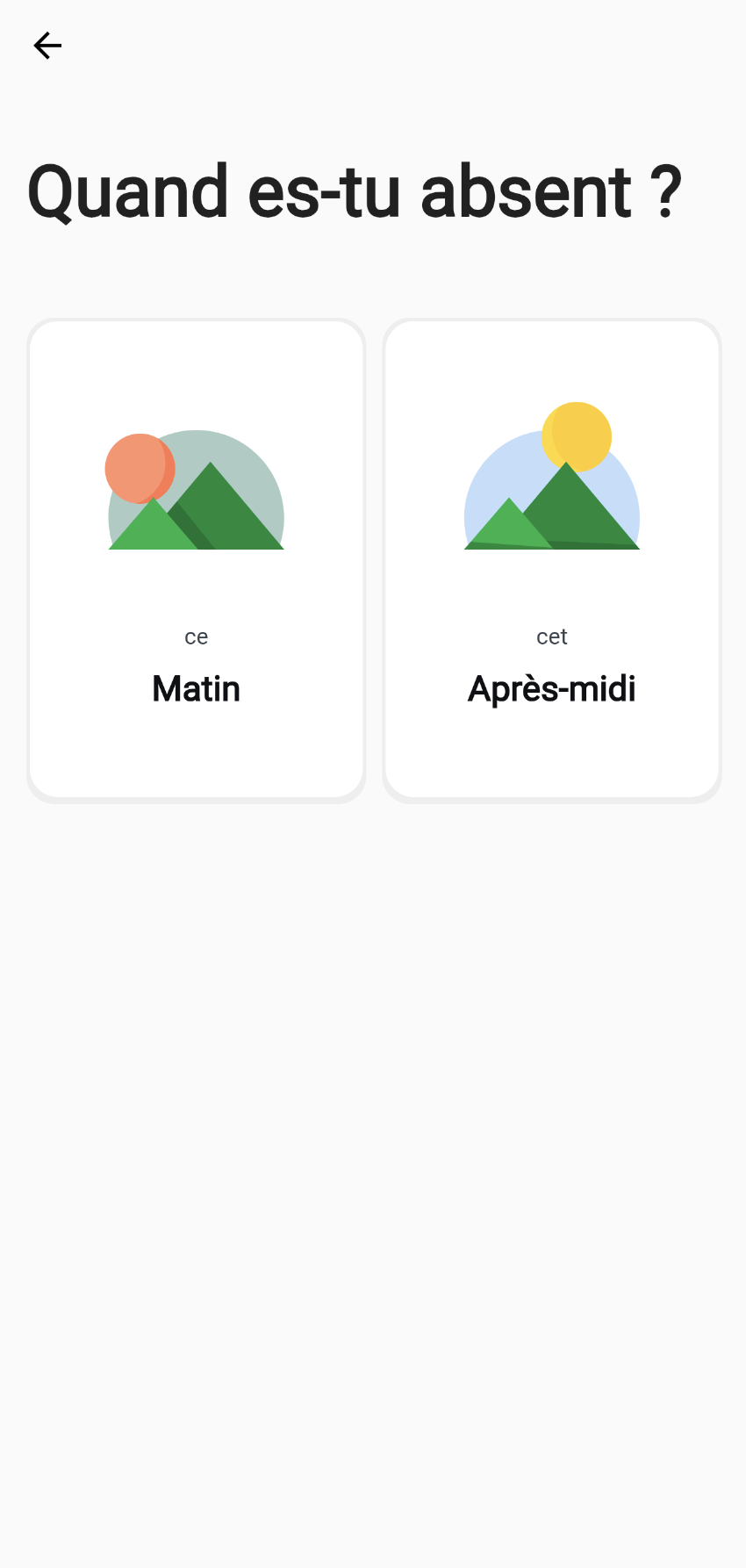Go back using the left navigation arrow
The height and width of the screenshot is (1568, 746).
coord(47,46)
